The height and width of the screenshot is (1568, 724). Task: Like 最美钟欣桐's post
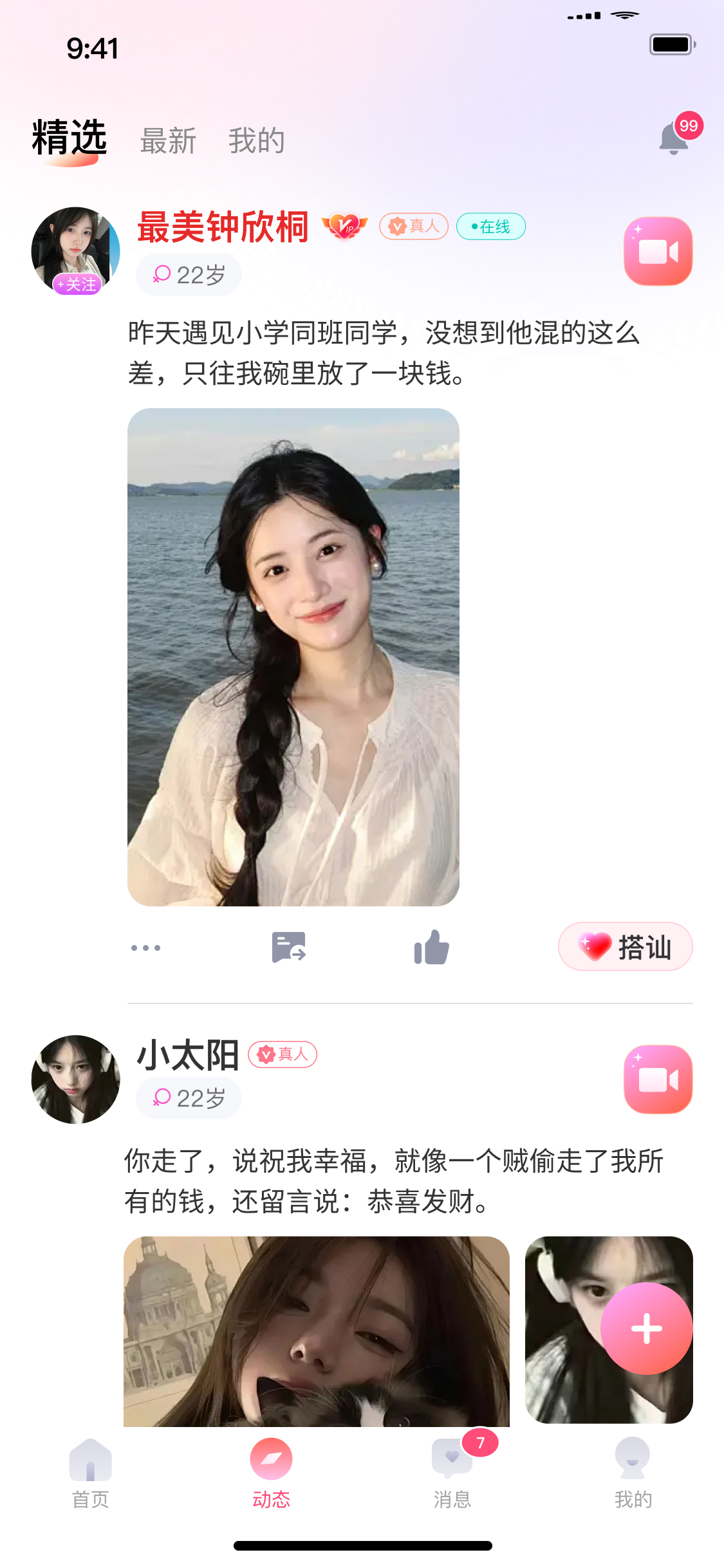point(431,947)
